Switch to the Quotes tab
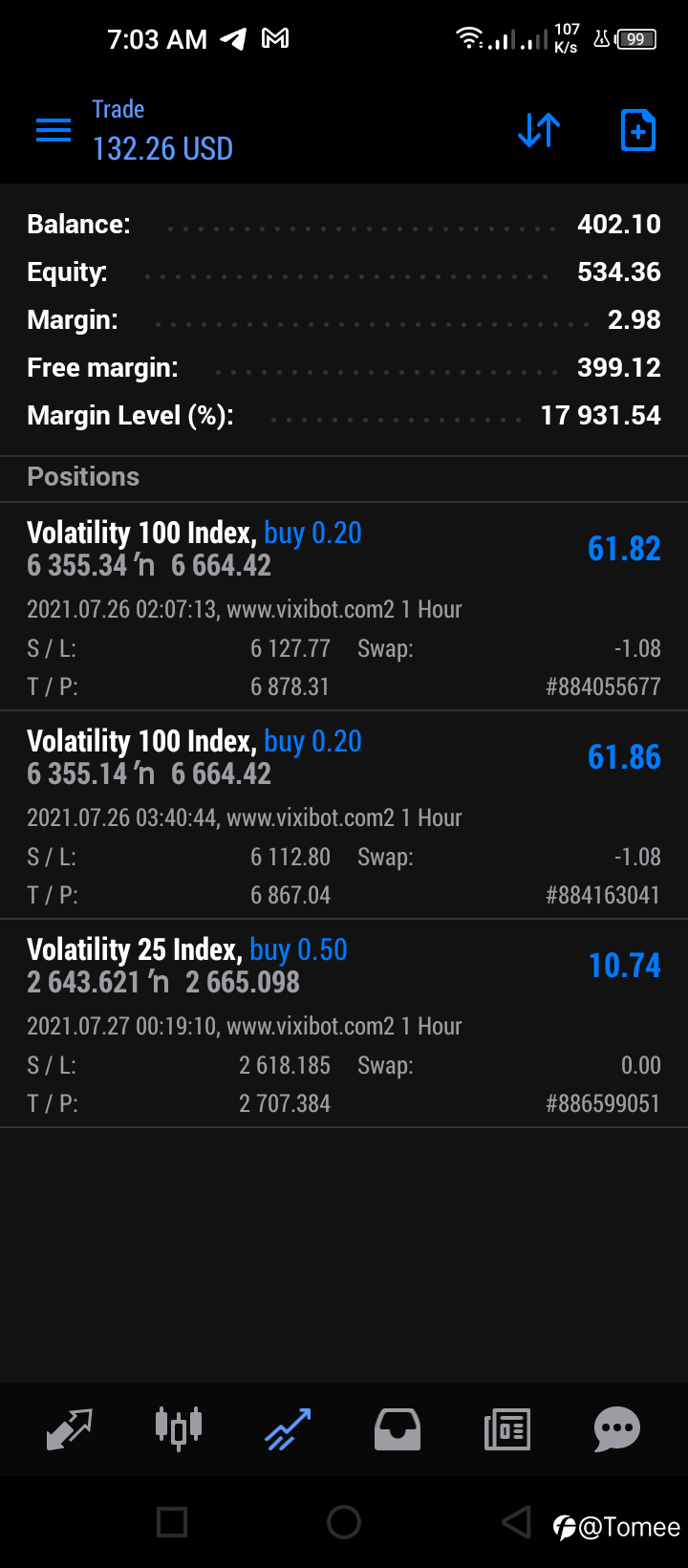 [70, 1429]
